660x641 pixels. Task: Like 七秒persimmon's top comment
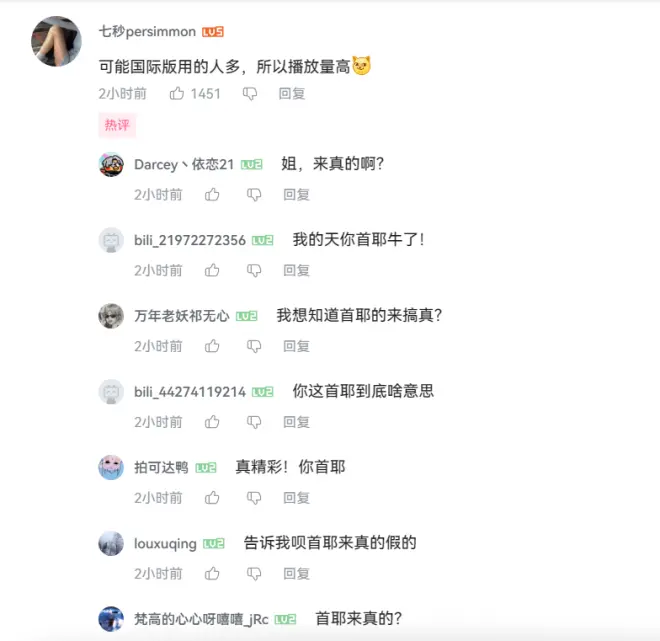coord(177,93)
